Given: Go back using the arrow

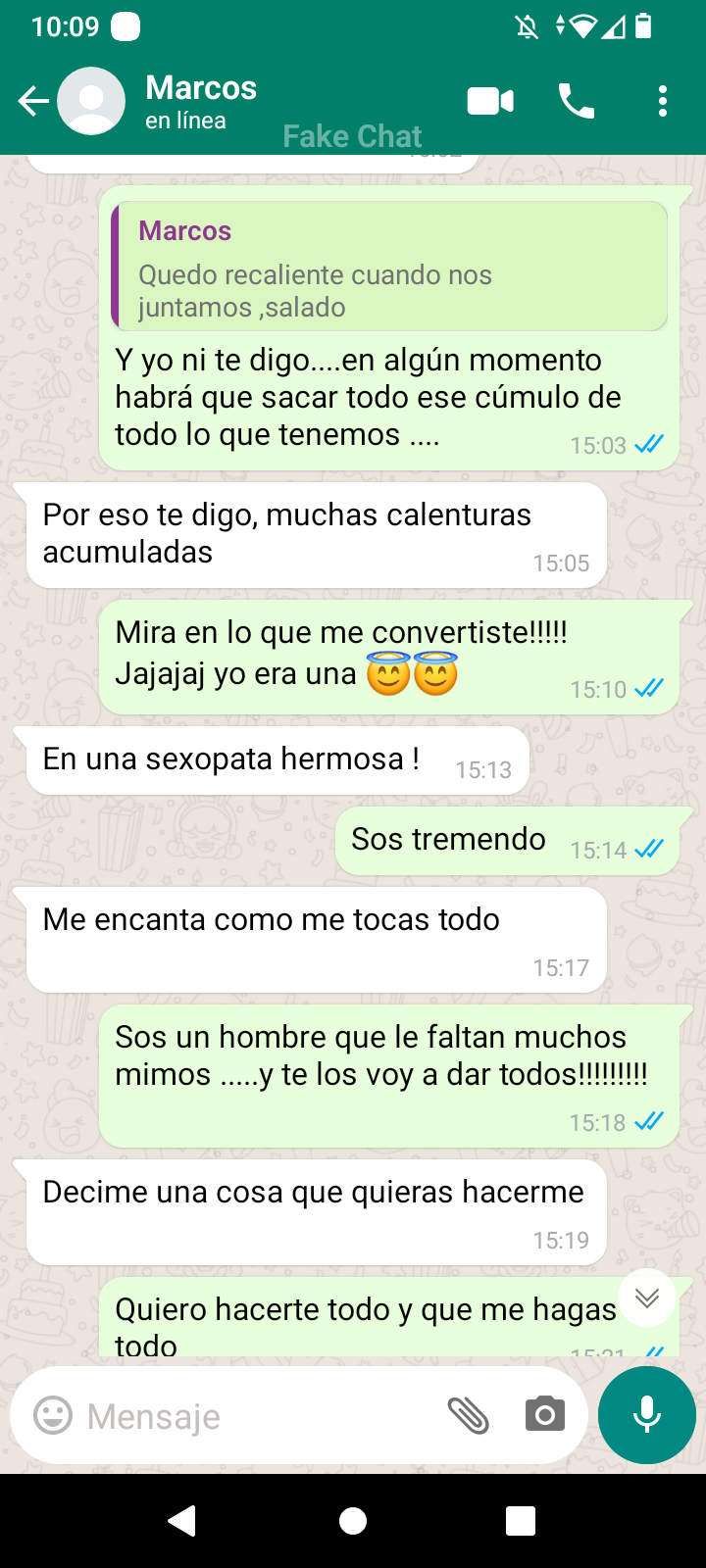Looking at the screenshot, I should point(32,101).
